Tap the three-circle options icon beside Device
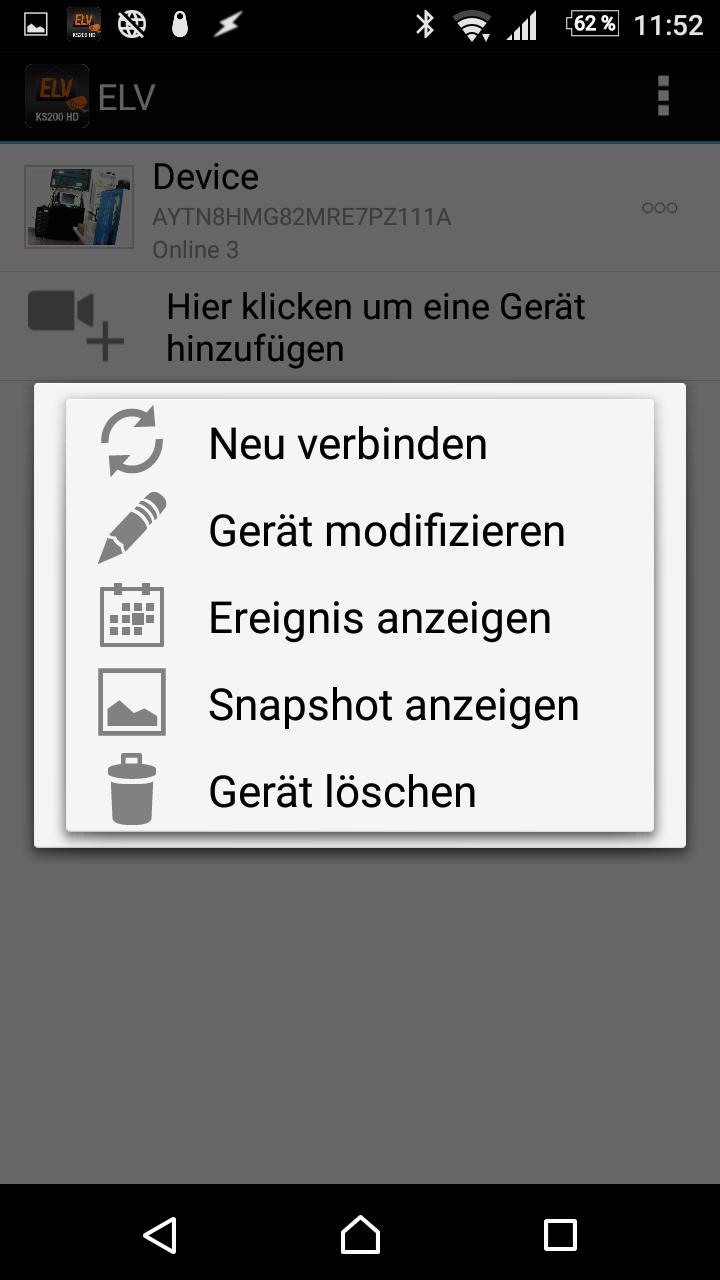Image resolution: width=720 pixels, height=1280 pixels. click(660, 208)
